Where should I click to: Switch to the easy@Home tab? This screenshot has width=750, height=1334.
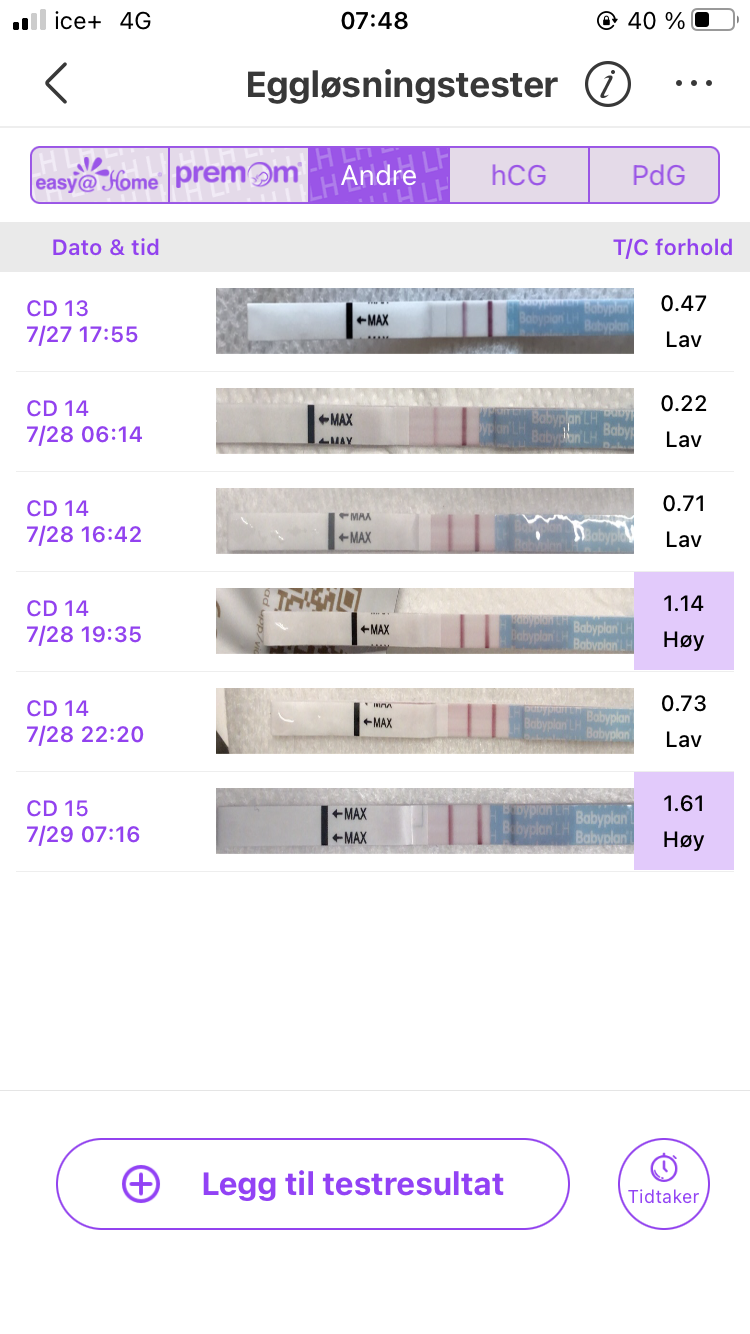coord(99,176)
